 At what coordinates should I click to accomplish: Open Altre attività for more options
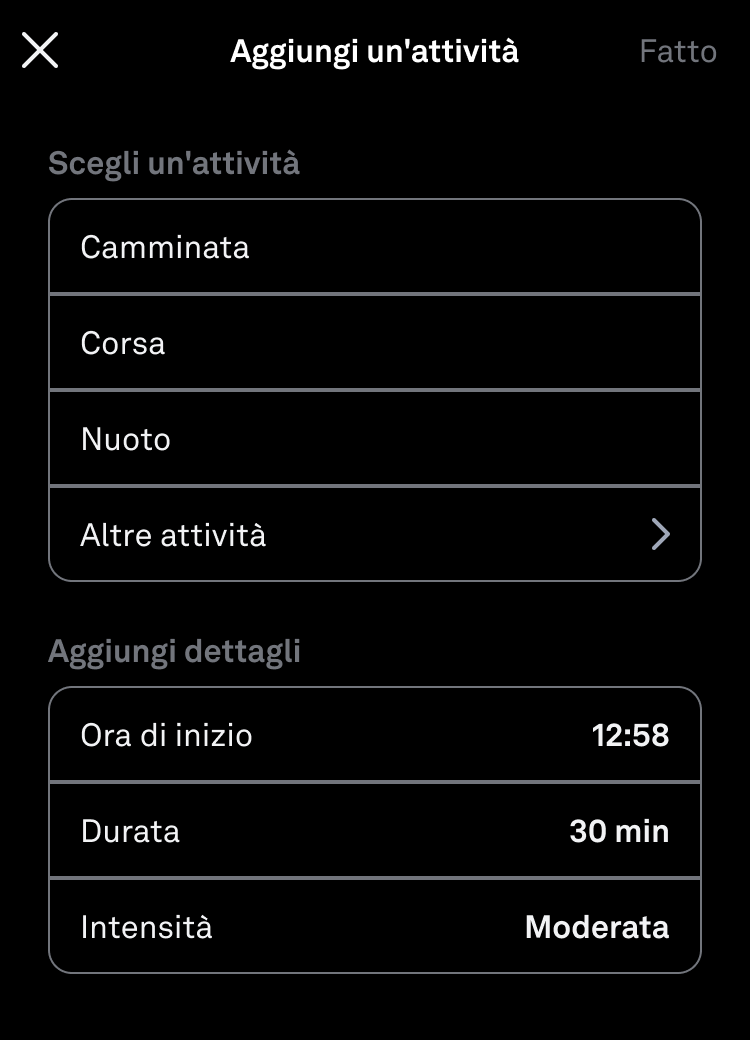tap(375, 535)
